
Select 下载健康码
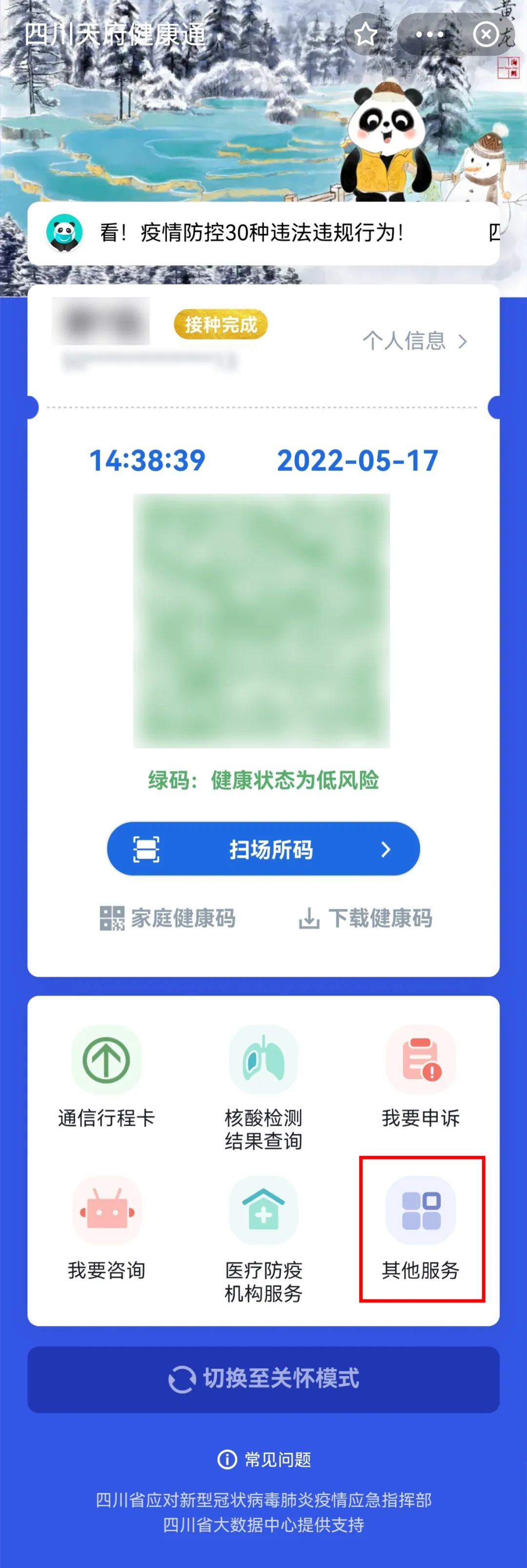pyautogui.click(x=366, y=918)
